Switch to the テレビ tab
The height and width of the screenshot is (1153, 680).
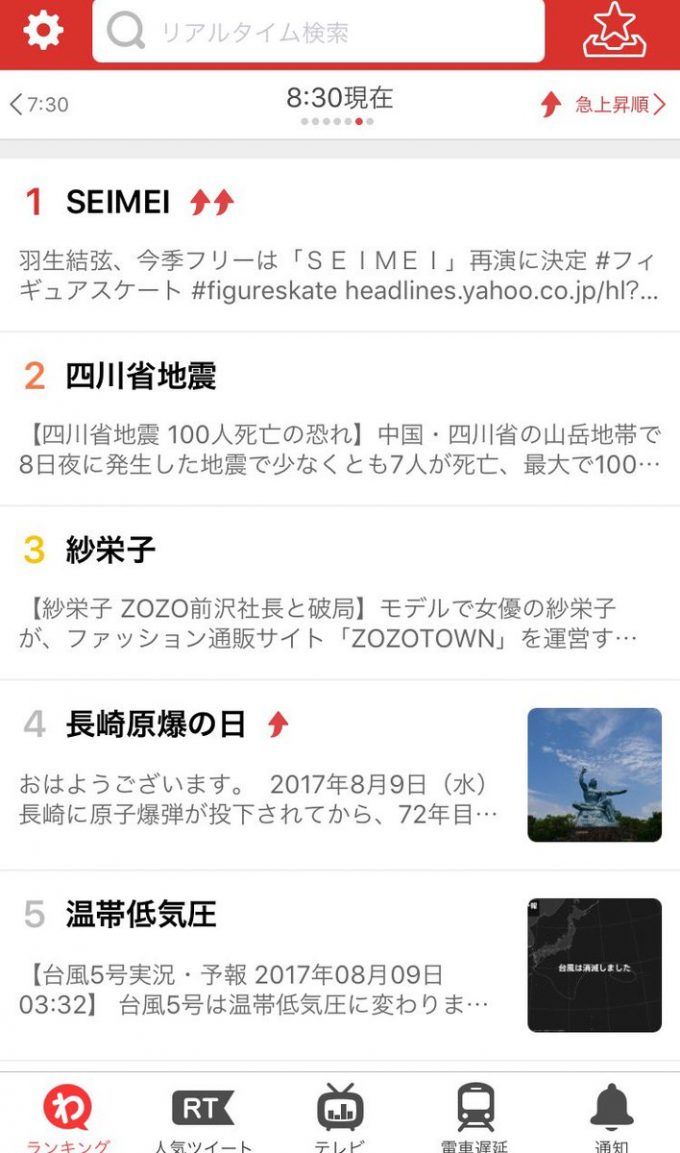pos(340,1116)
